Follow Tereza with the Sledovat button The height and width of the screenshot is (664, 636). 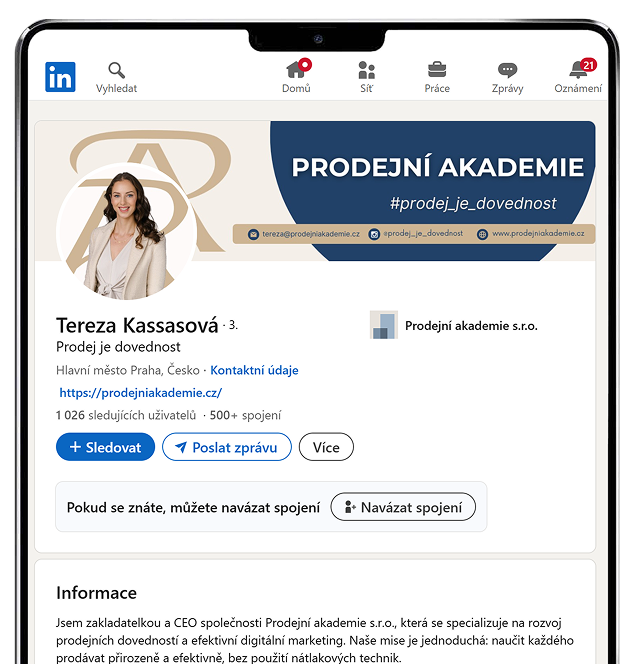105,447
